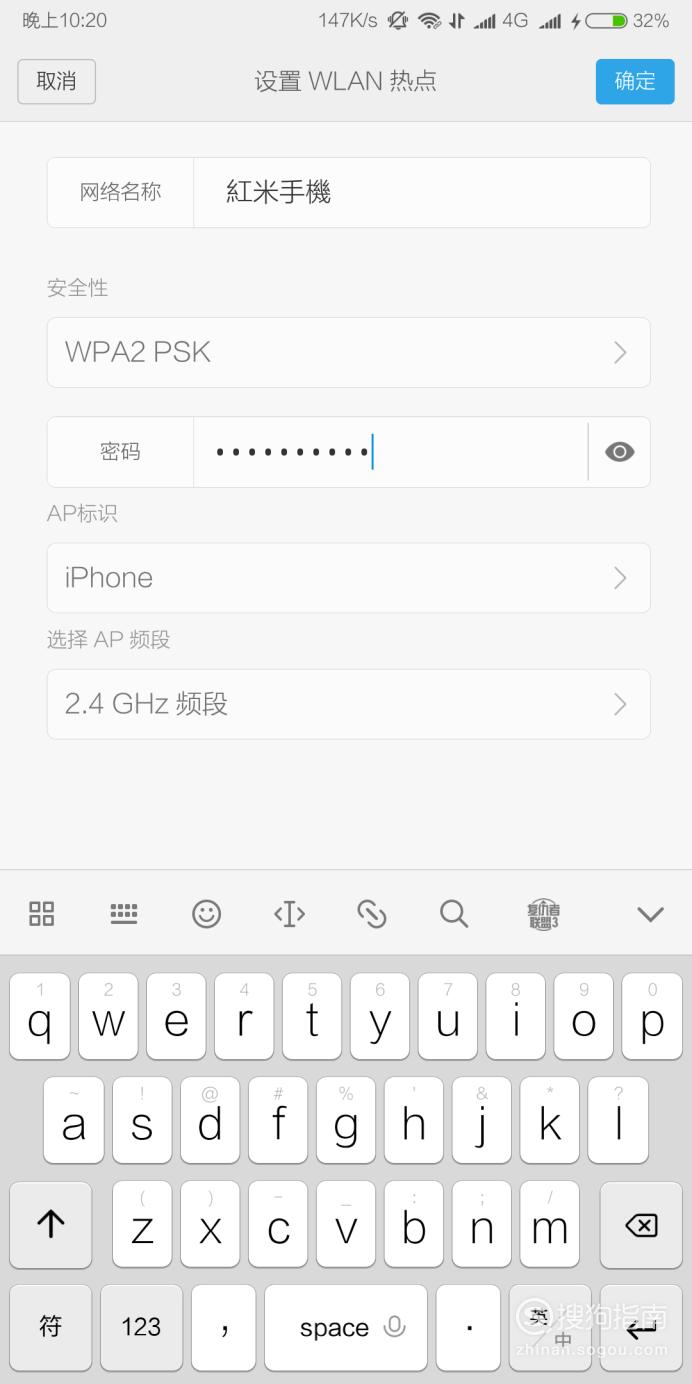This screenshot has height=1384, width=692.
Task: Tap the shift key
Action: [51, 1225]
